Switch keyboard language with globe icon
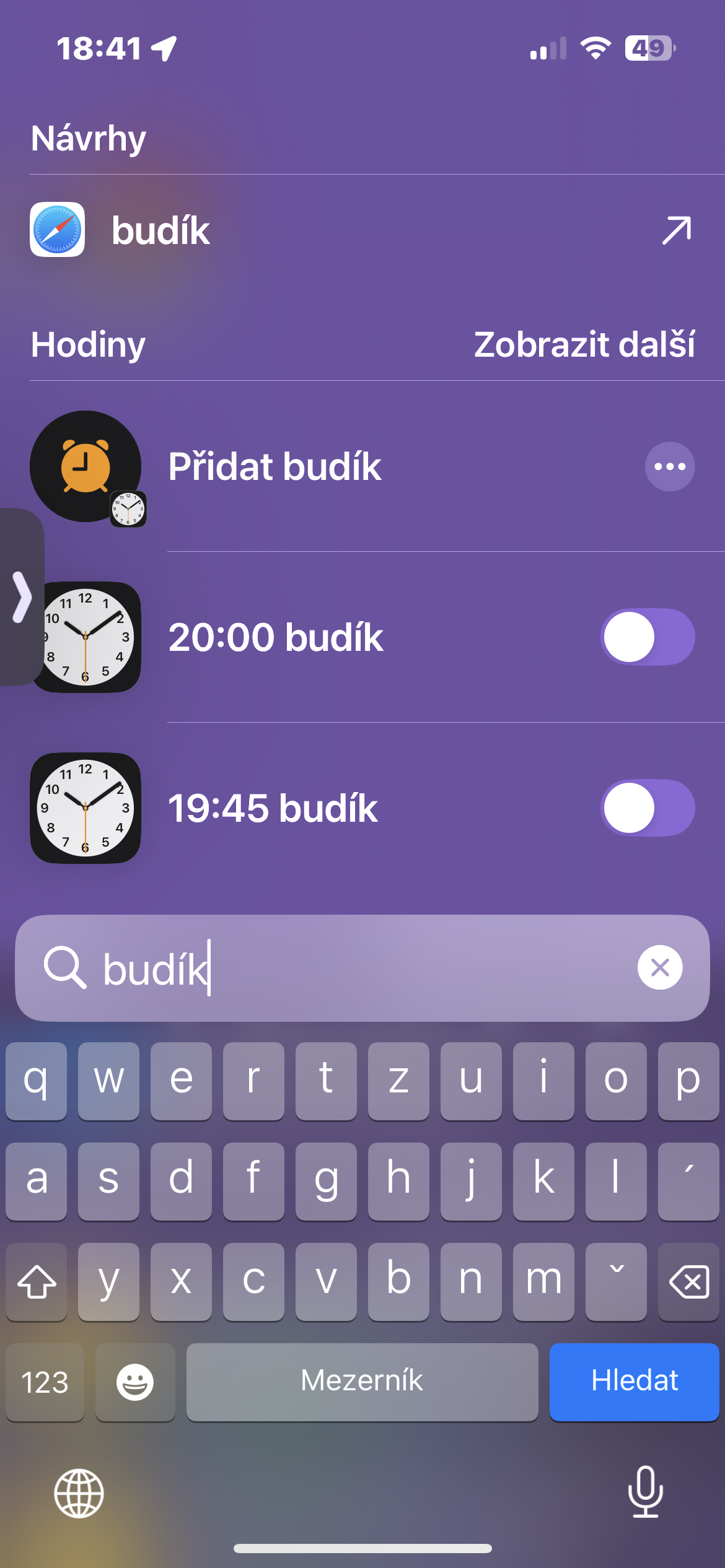Viewport: 725px width, 1568px height. click(x=79, y=1493)
